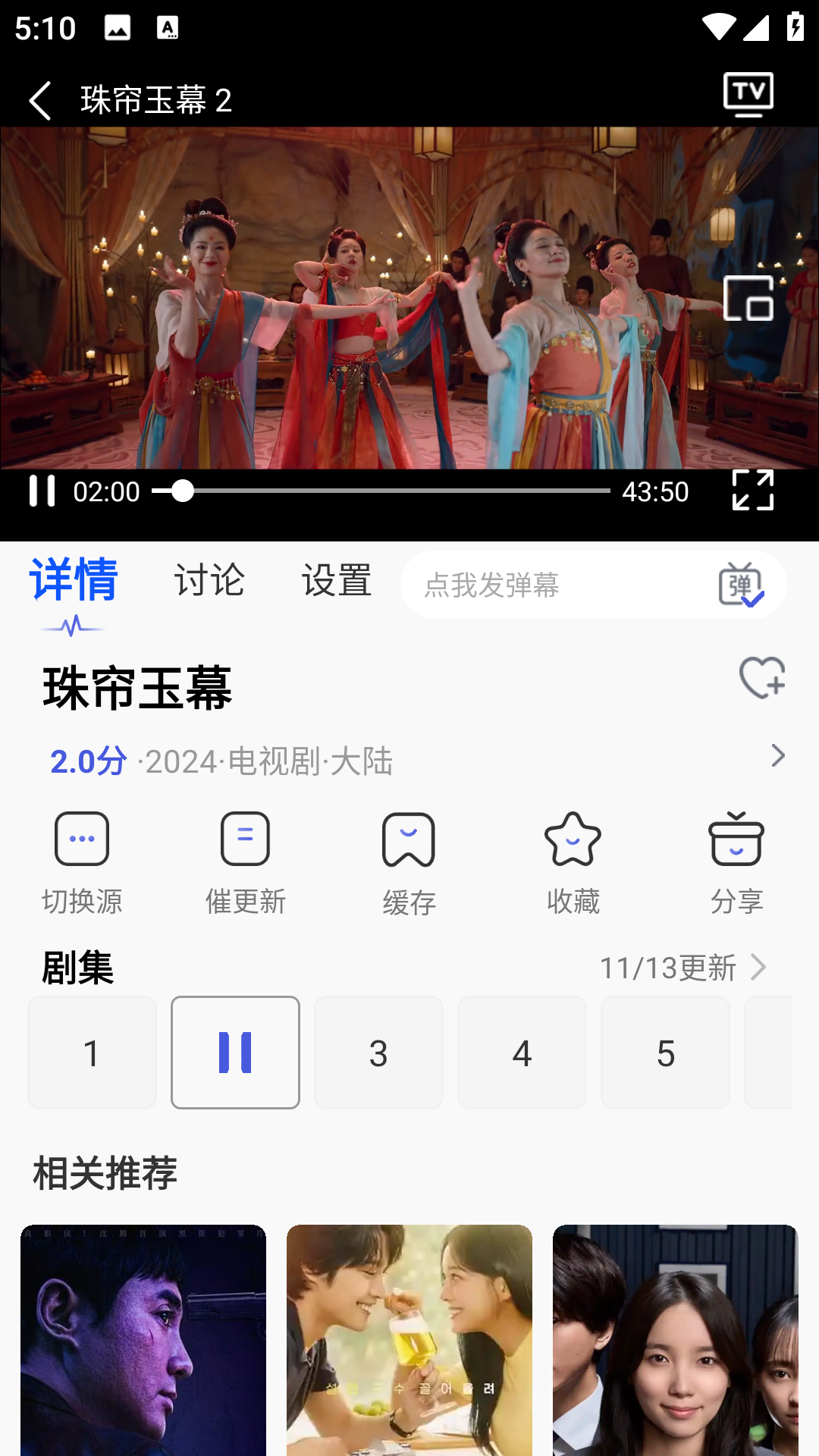Select episode 3
The width and height of the screenshot is (819, 1456).
coord(378,1053)
